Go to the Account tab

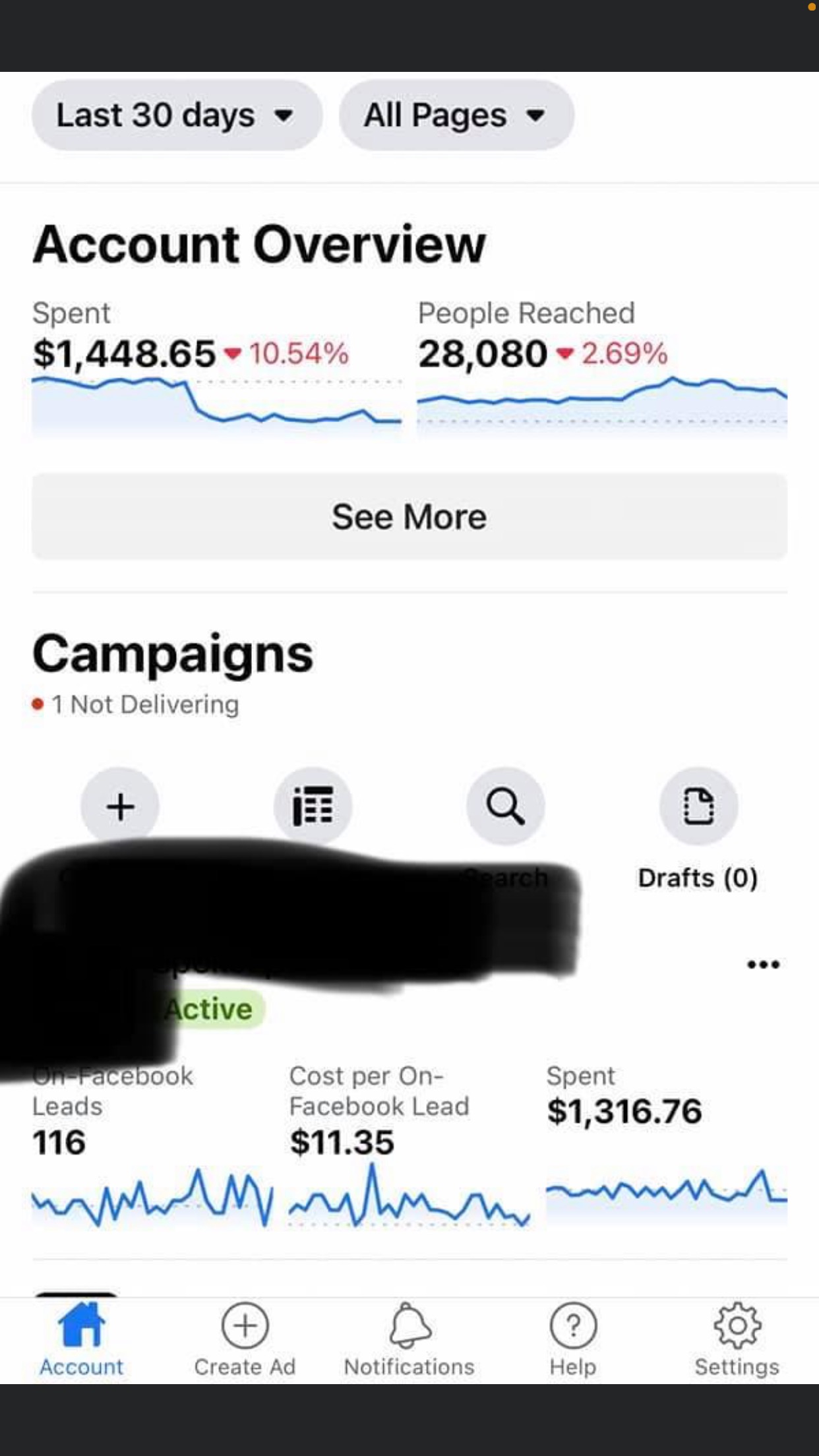coord(81,1340)
